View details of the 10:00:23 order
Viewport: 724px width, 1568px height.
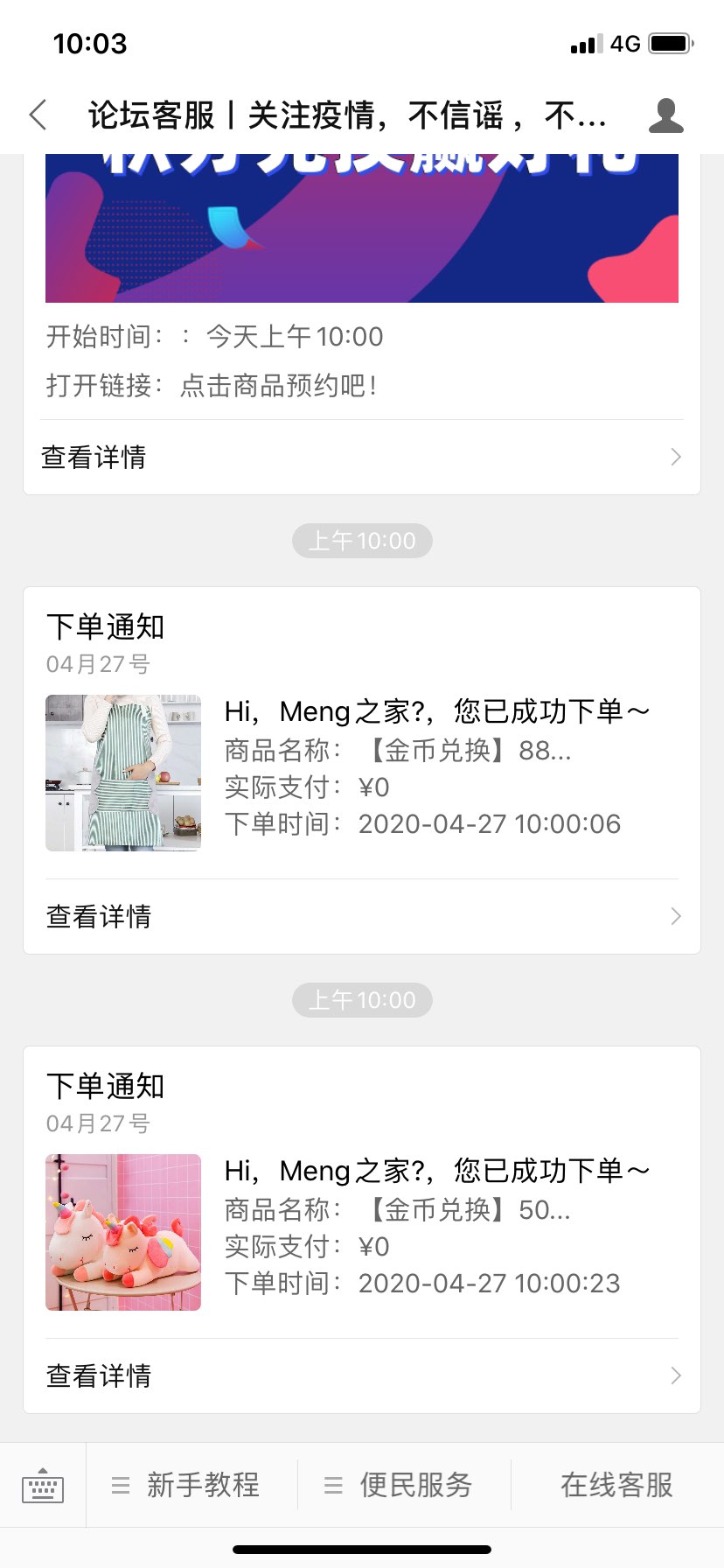362,1375
